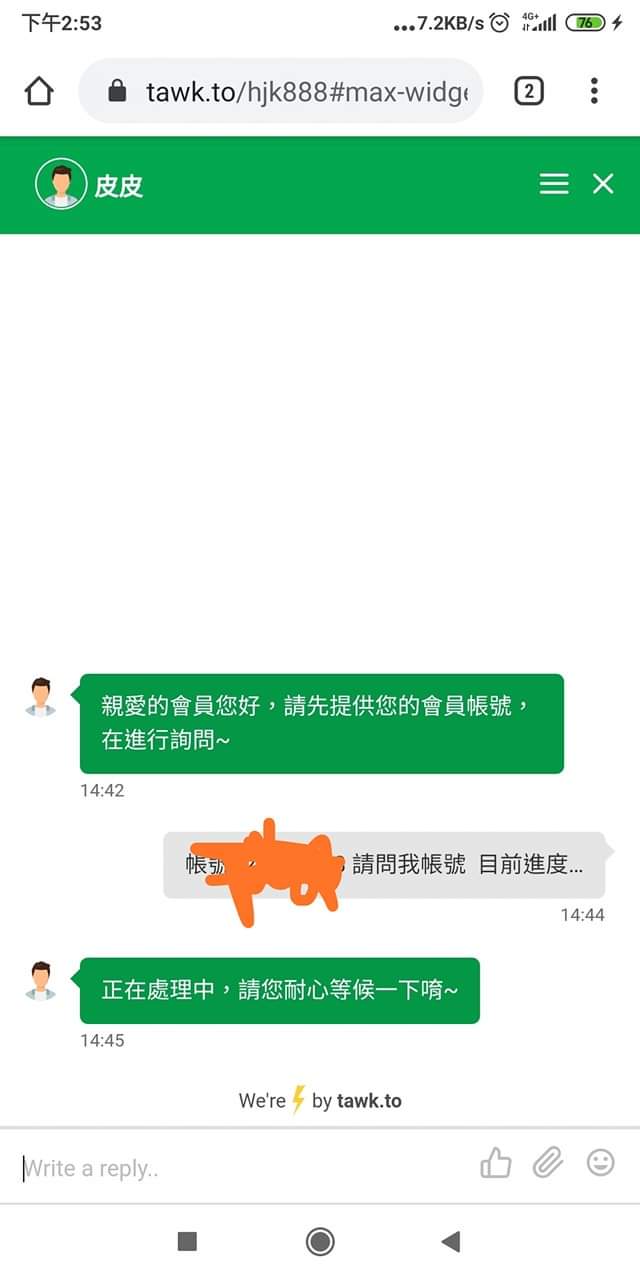The width and height of the screenshot is (640, 1280).
Task: Open the emoji picker
Action: (x=600, y=1163)
